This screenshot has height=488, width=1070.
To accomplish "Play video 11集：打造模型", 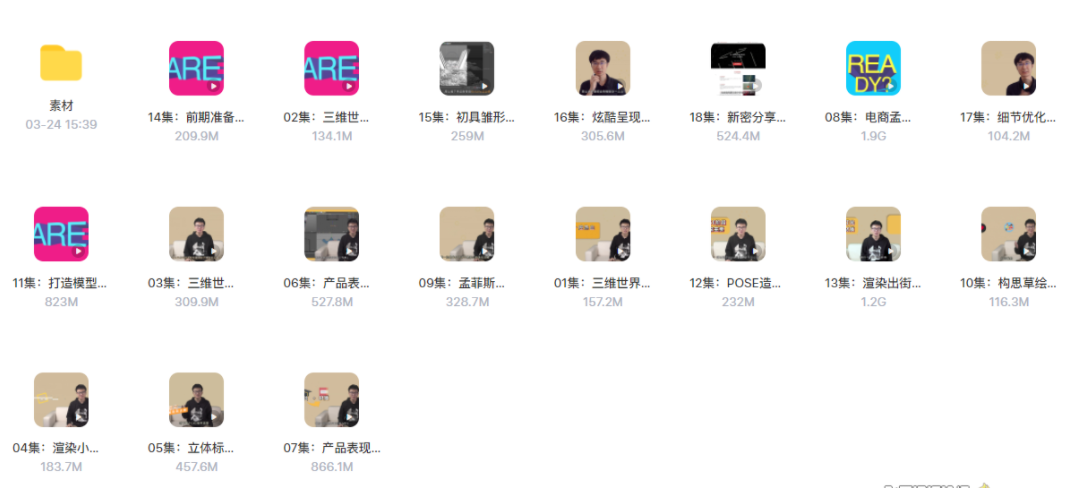I will click(x=61, y=234).
